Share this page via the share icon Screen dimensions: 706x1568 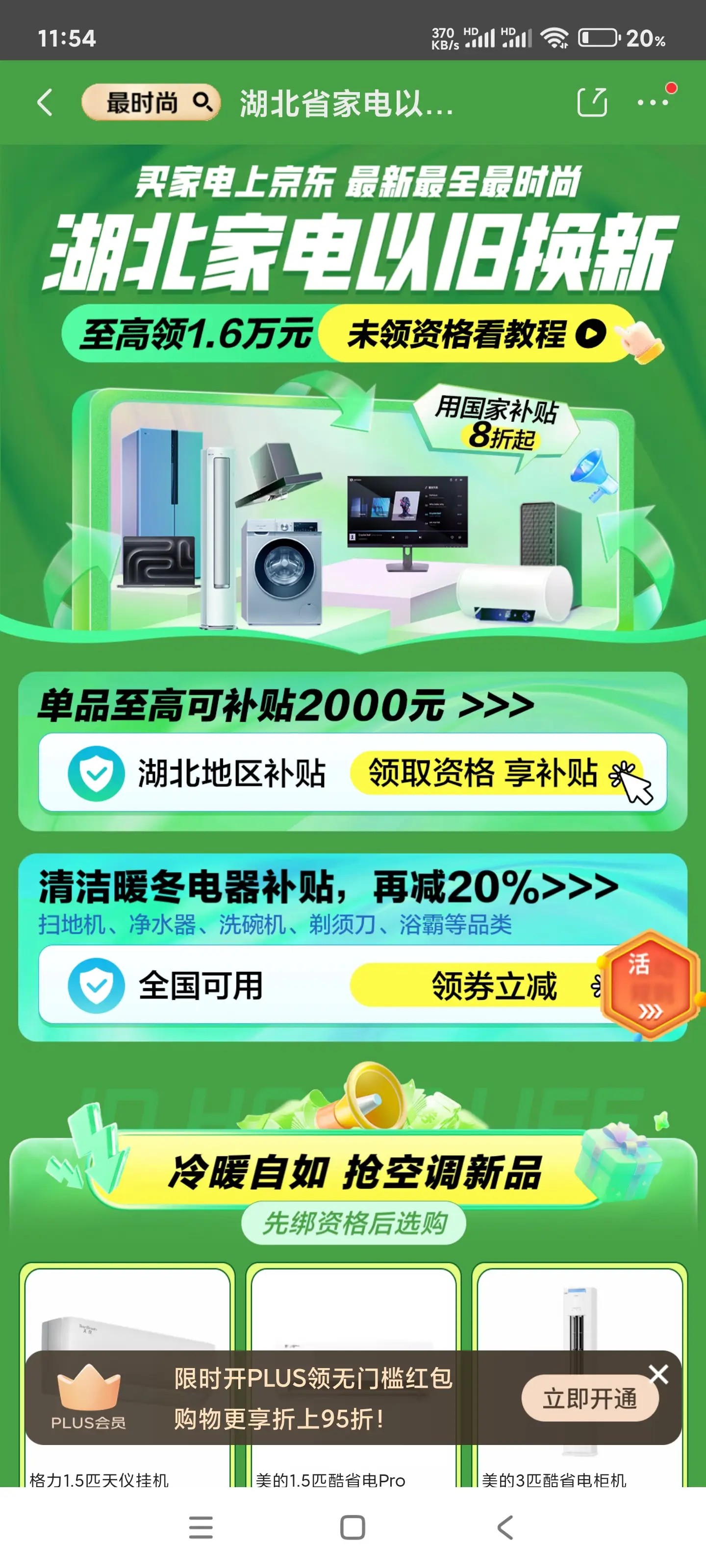point(591,102)
